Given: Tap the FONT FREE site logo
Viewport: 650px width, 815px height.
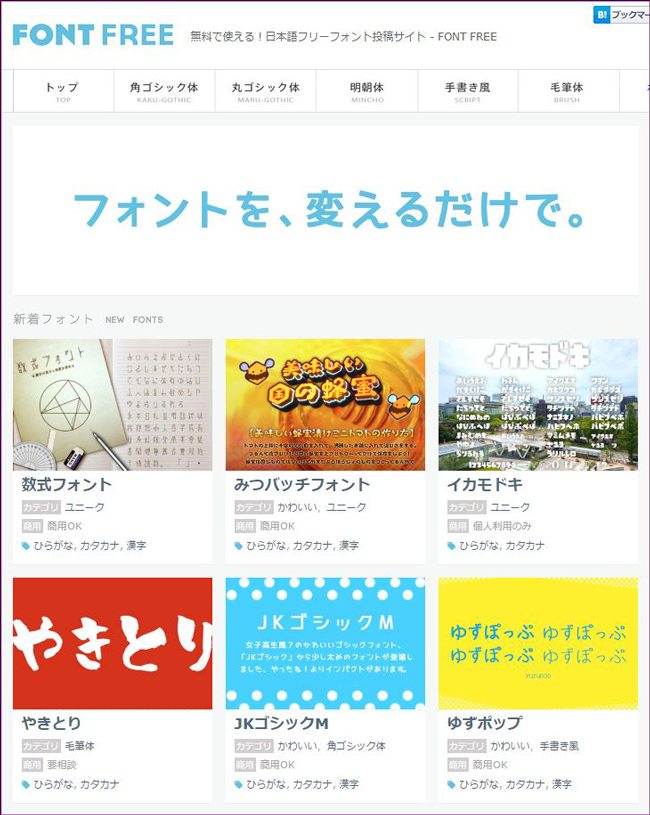Looking at the screenshot, I should [92, 35].
